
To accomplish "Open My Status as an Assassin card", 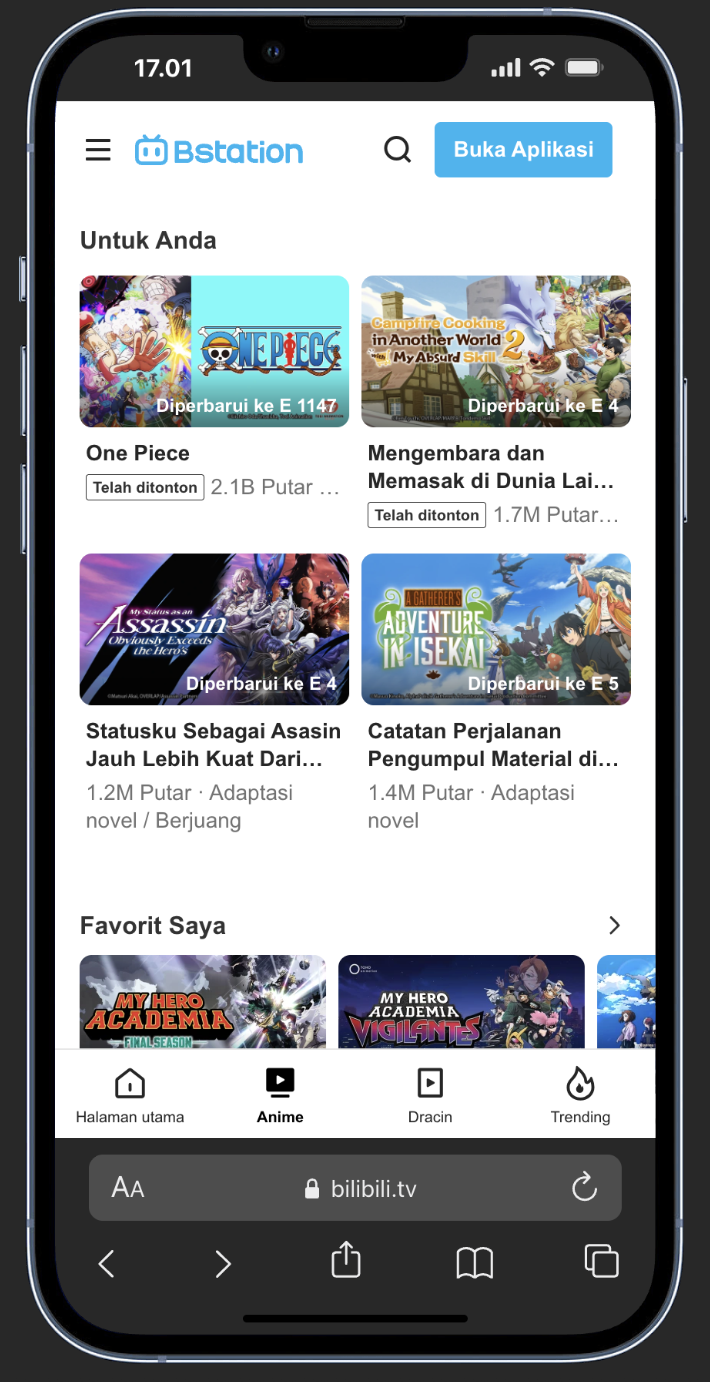I will click(214, 629).
